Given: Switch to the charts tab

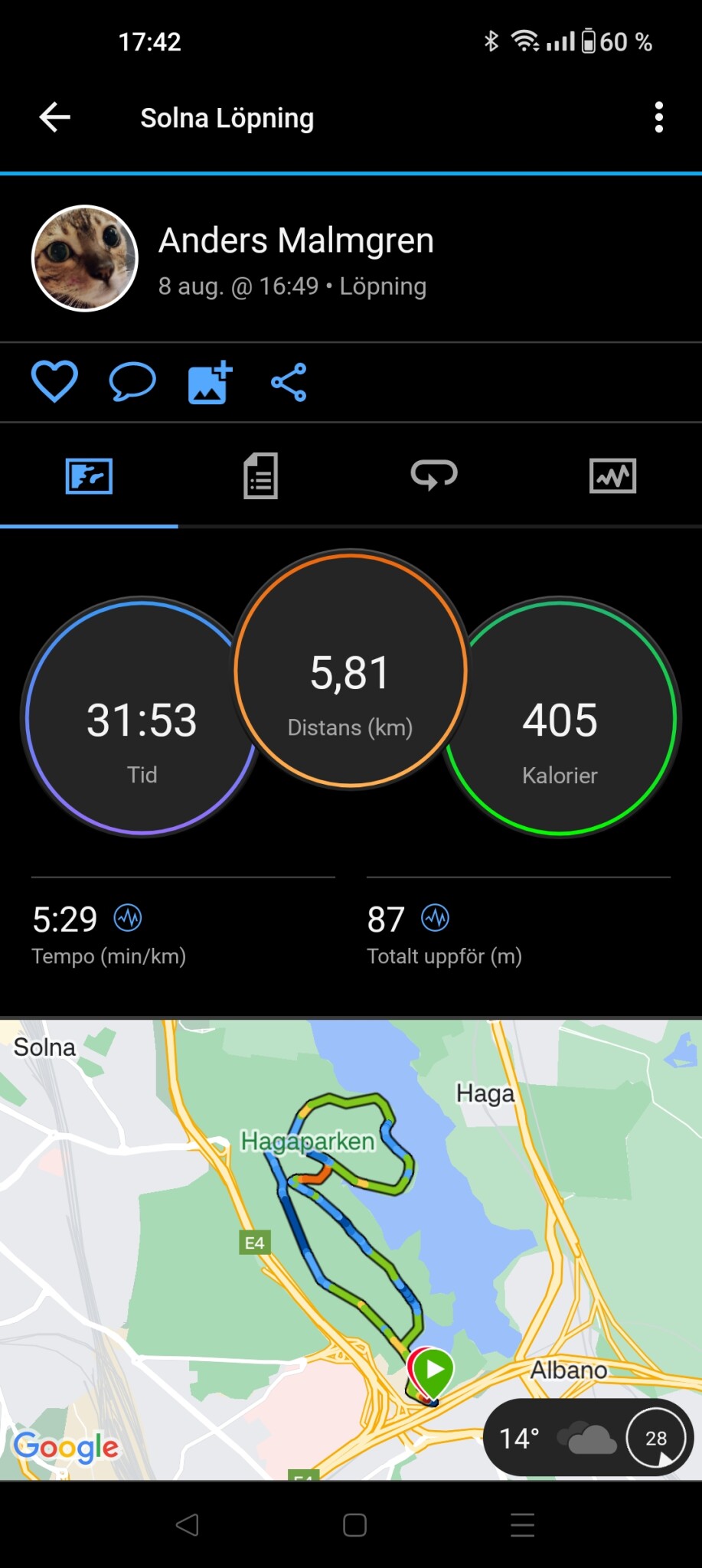Looking at the screenshot, I should pos(612,476).
